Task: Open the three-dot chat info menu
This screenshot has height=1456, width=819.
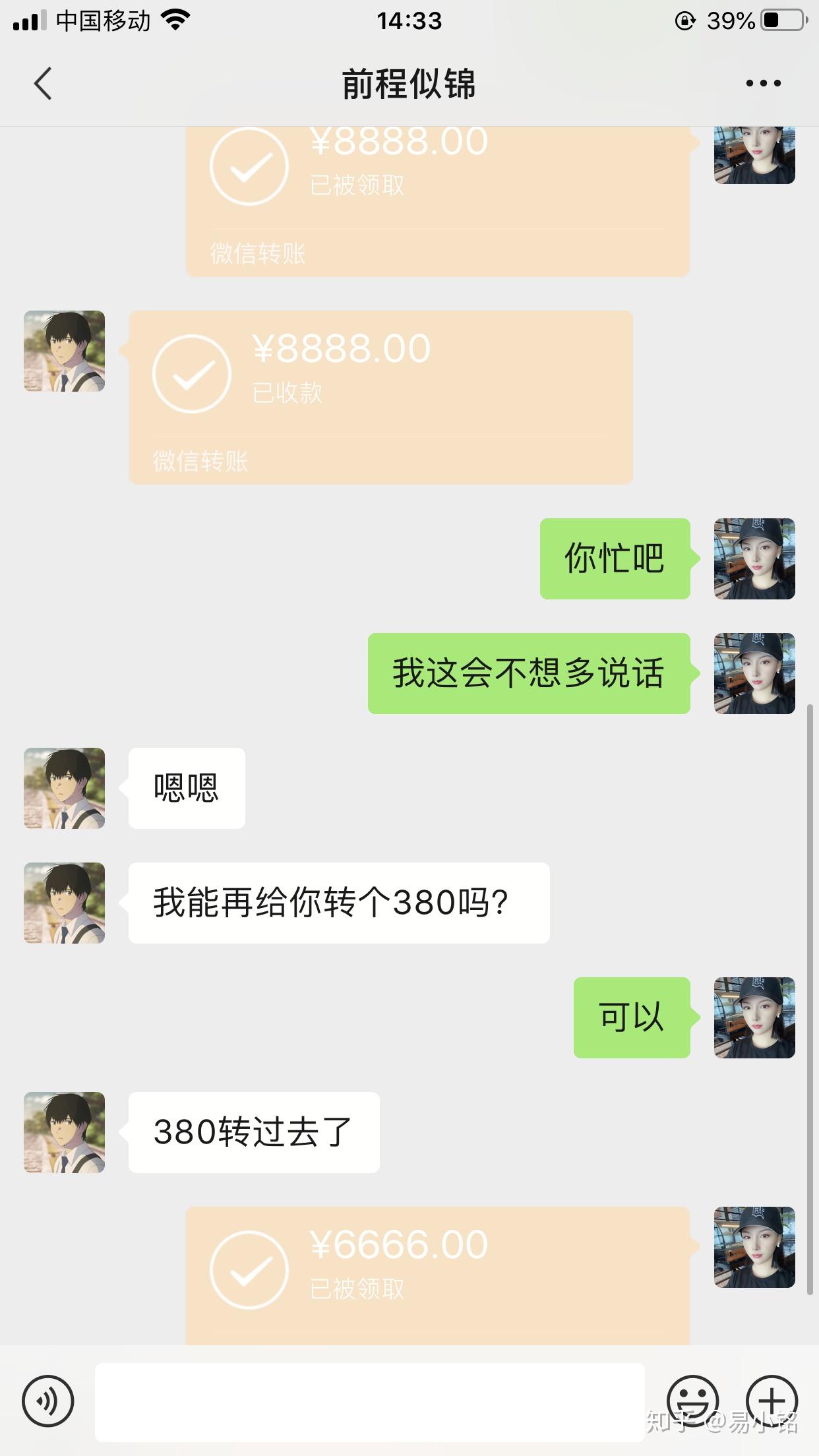Action: (763, 84)
